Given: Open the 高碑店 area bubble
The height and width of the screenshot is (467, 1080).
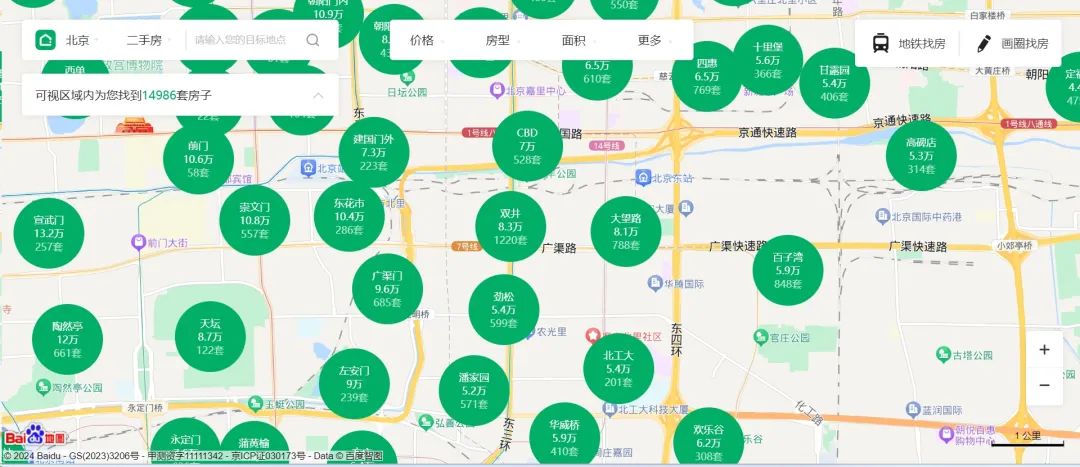Looking at the screenshot, I should coord(921,156).
